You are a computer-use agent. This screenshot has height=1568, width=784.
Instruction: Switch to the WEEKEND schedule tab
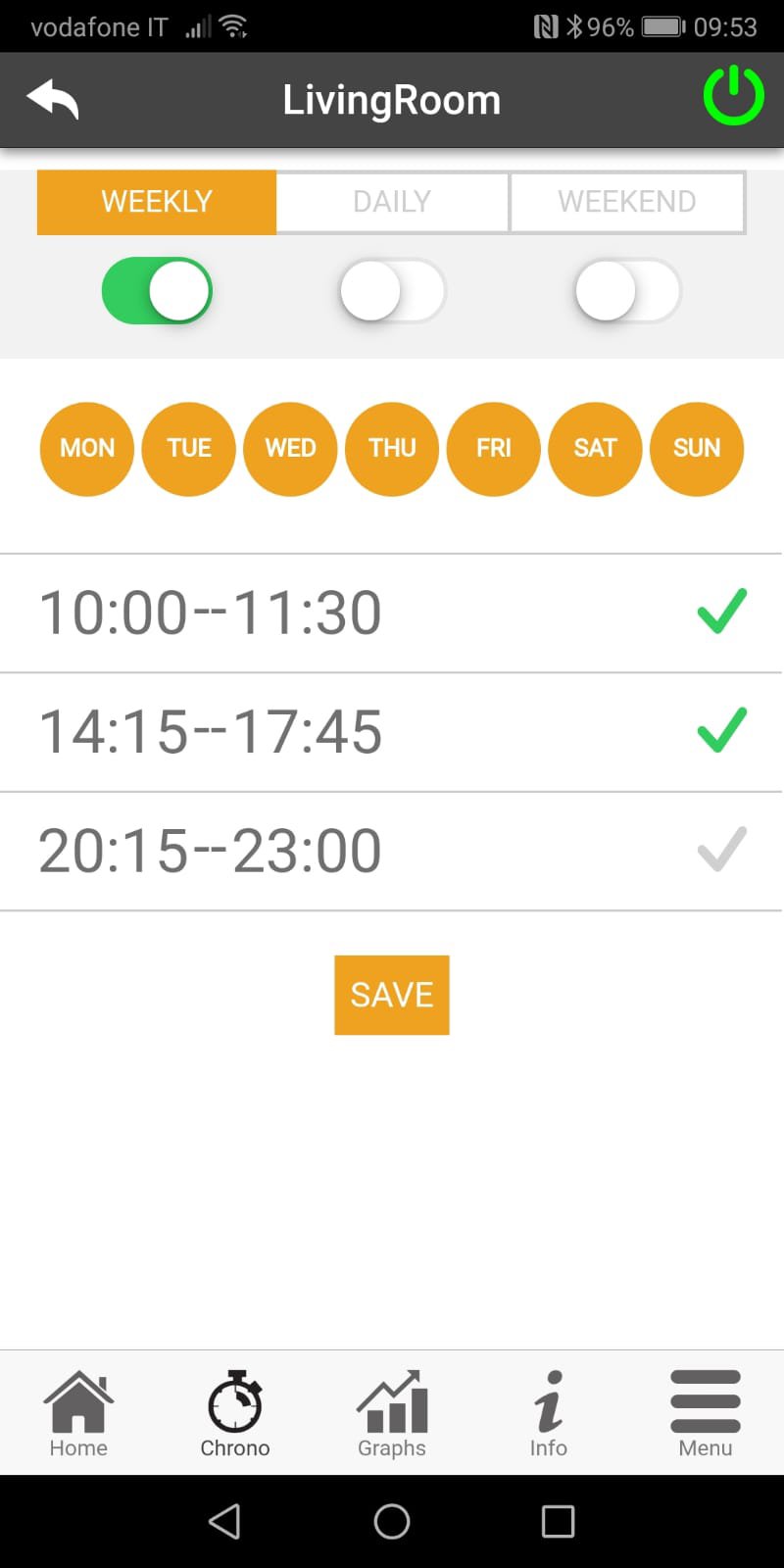627,202
